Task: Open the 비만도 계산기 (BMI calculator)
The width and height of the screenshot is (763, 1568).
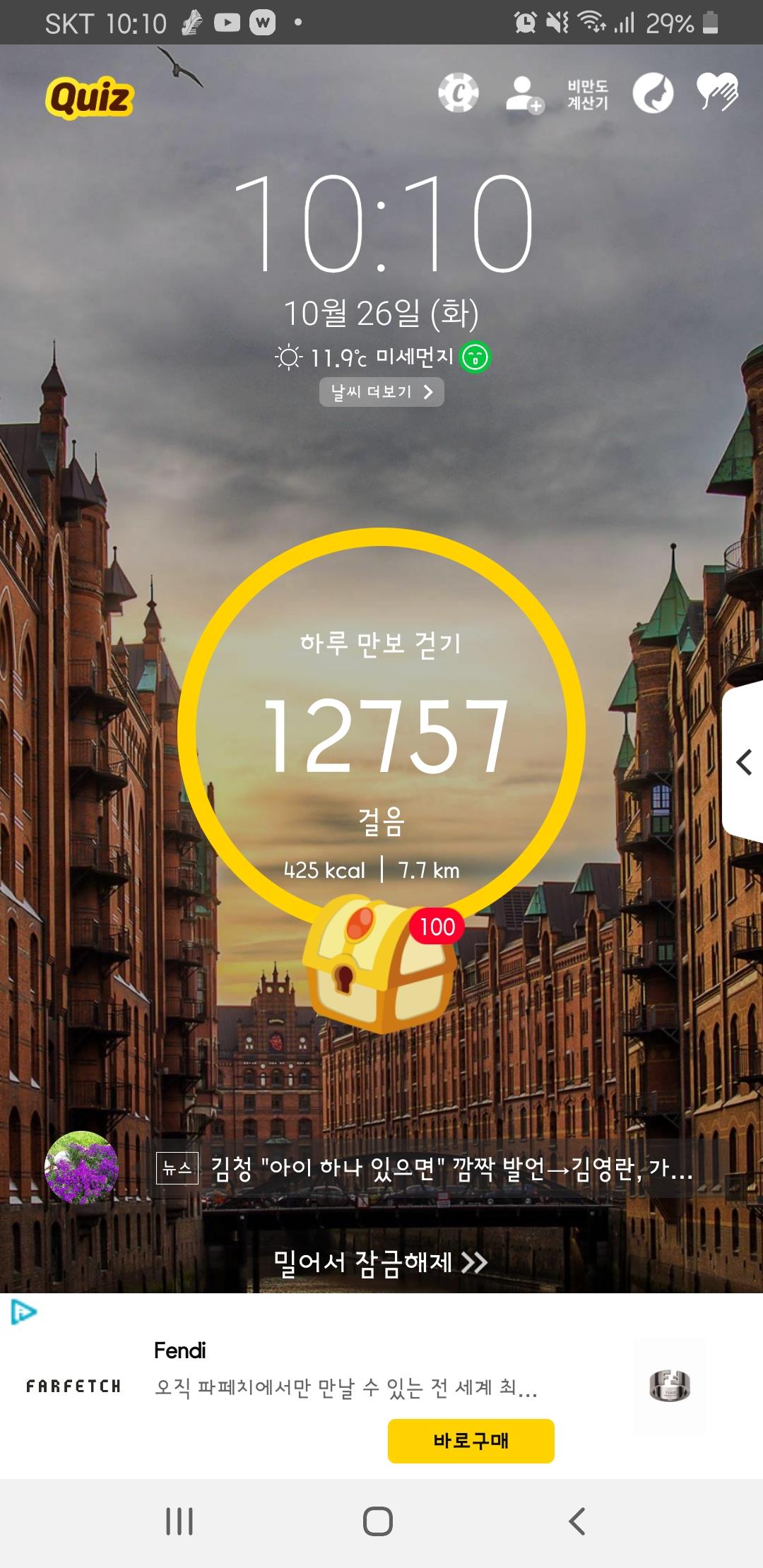Action: pyautogui.click(x=587, y=95)
